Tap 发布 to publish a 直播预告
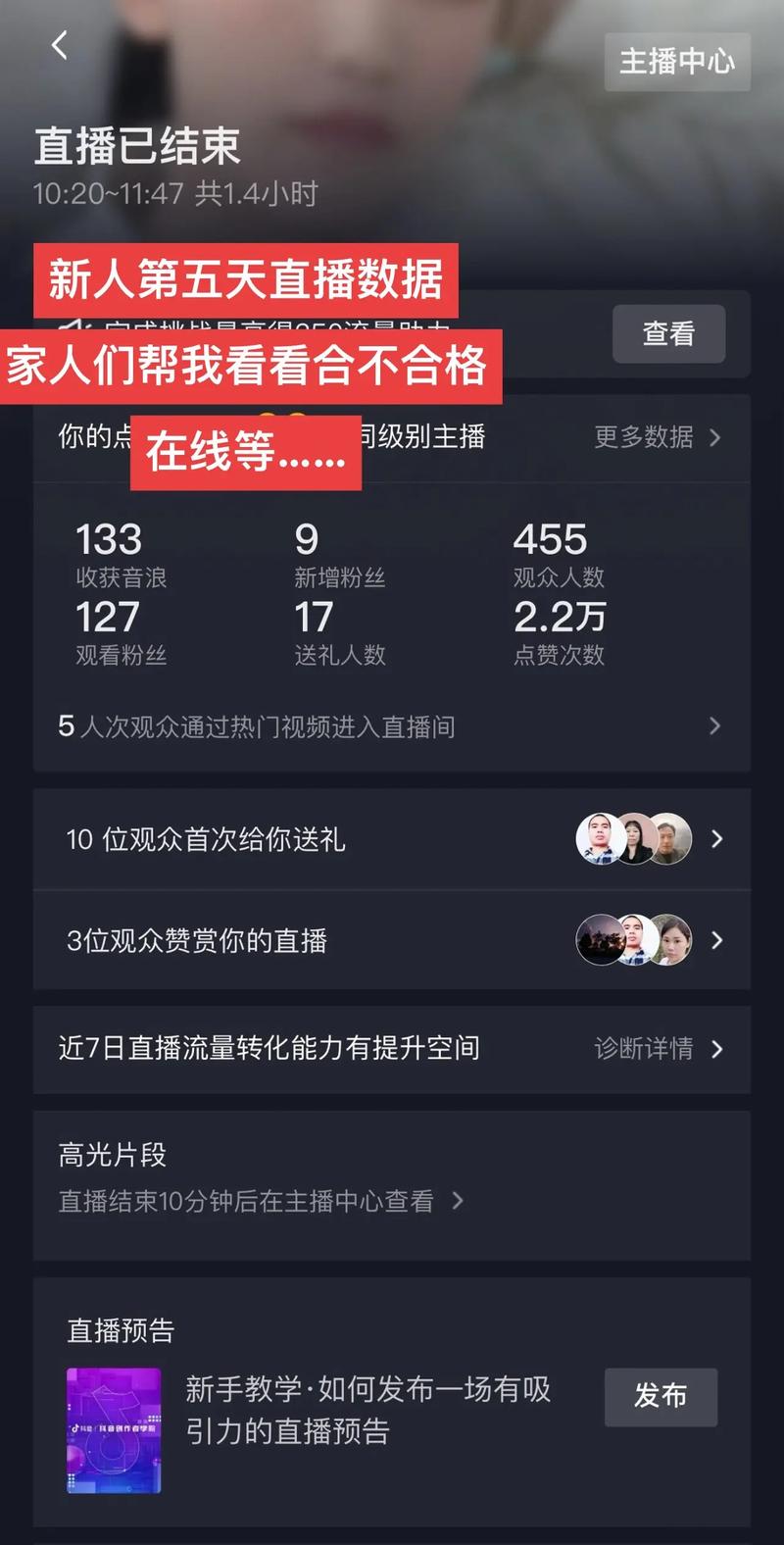 [x=661, y=1396]
